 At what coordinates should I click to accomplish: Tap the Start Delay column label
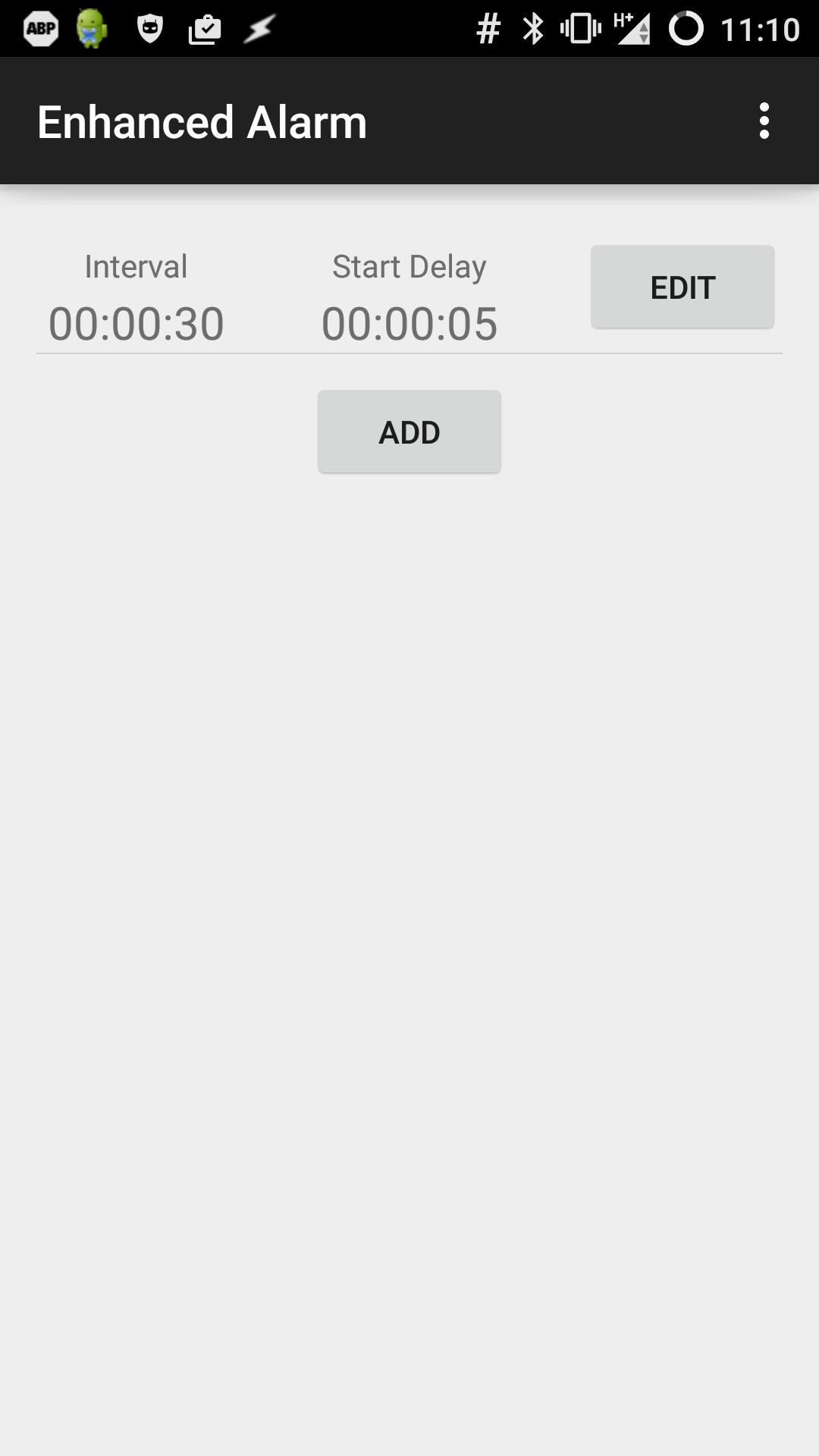[409, 266]
